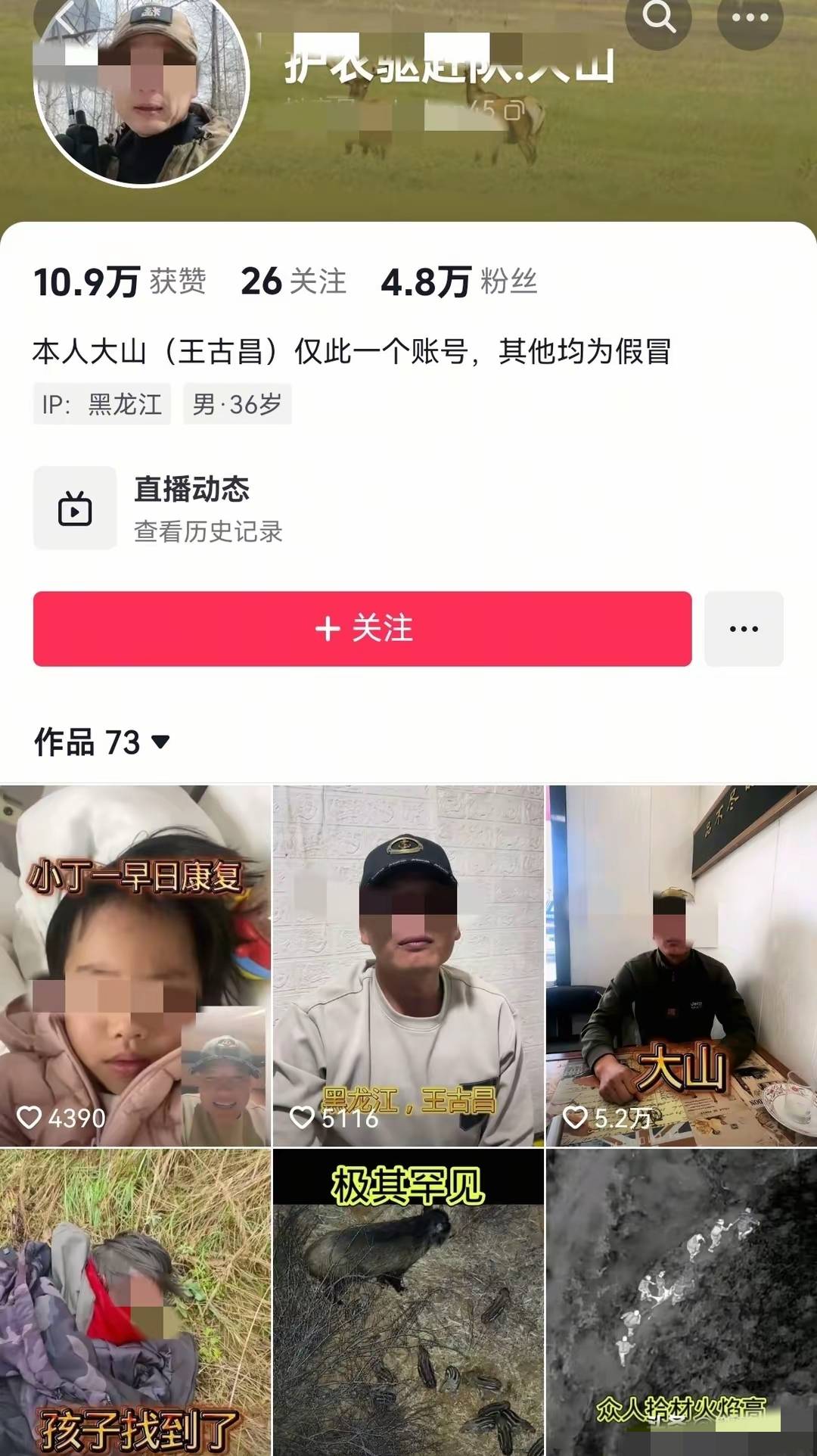Open the 小丁一早日康复 video
The height and width of the screenshot is (1456, 817).
point(135,966)
